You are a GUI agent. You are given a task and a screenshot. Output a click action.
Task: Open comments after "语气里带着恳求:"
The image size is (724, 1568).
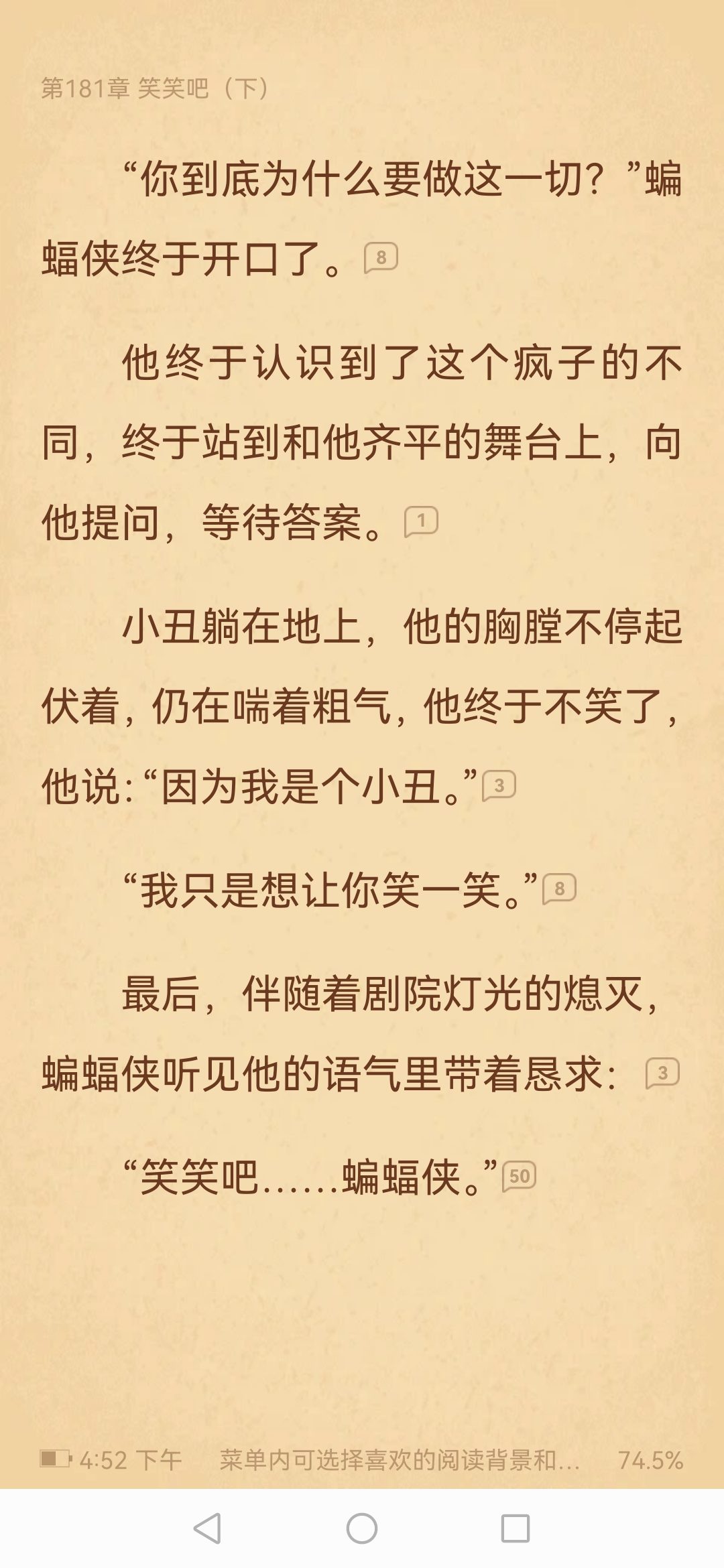(662, 1073)
